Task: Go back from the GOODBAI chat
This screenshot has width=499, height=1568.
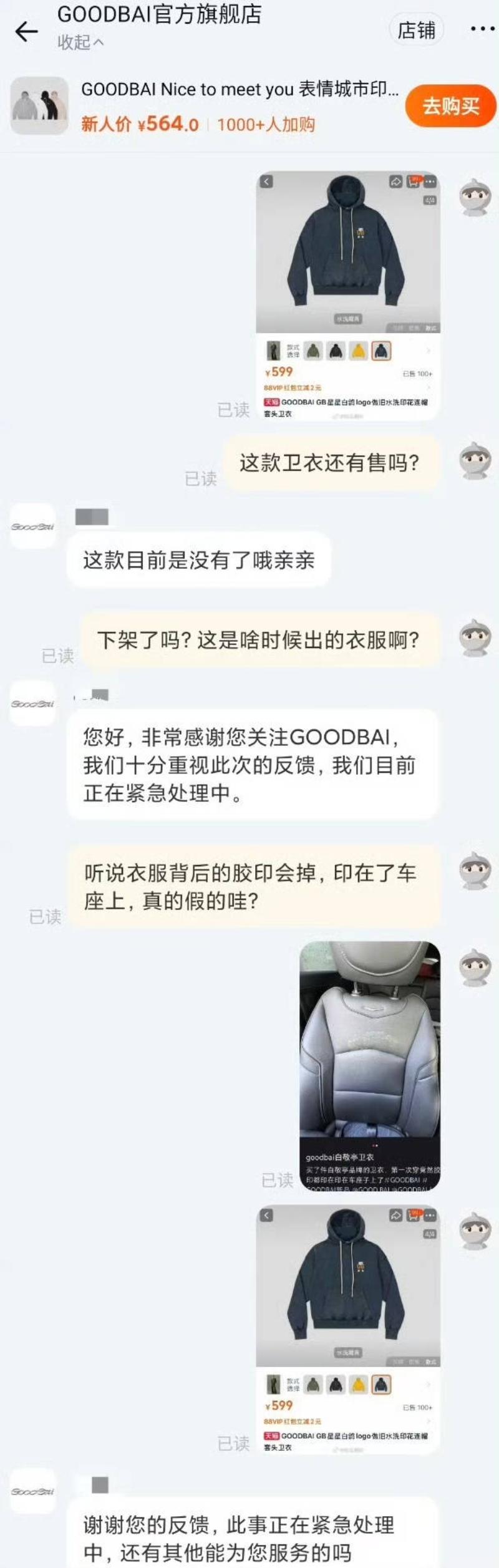Action: tap(26, 31)
